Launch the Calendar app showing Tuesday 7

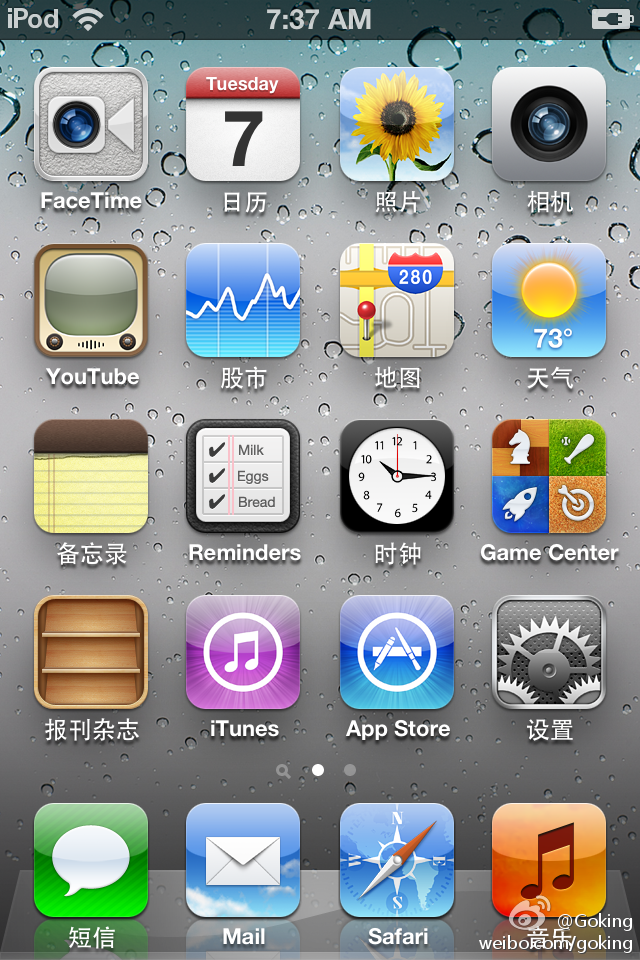[x=243, y=124]
